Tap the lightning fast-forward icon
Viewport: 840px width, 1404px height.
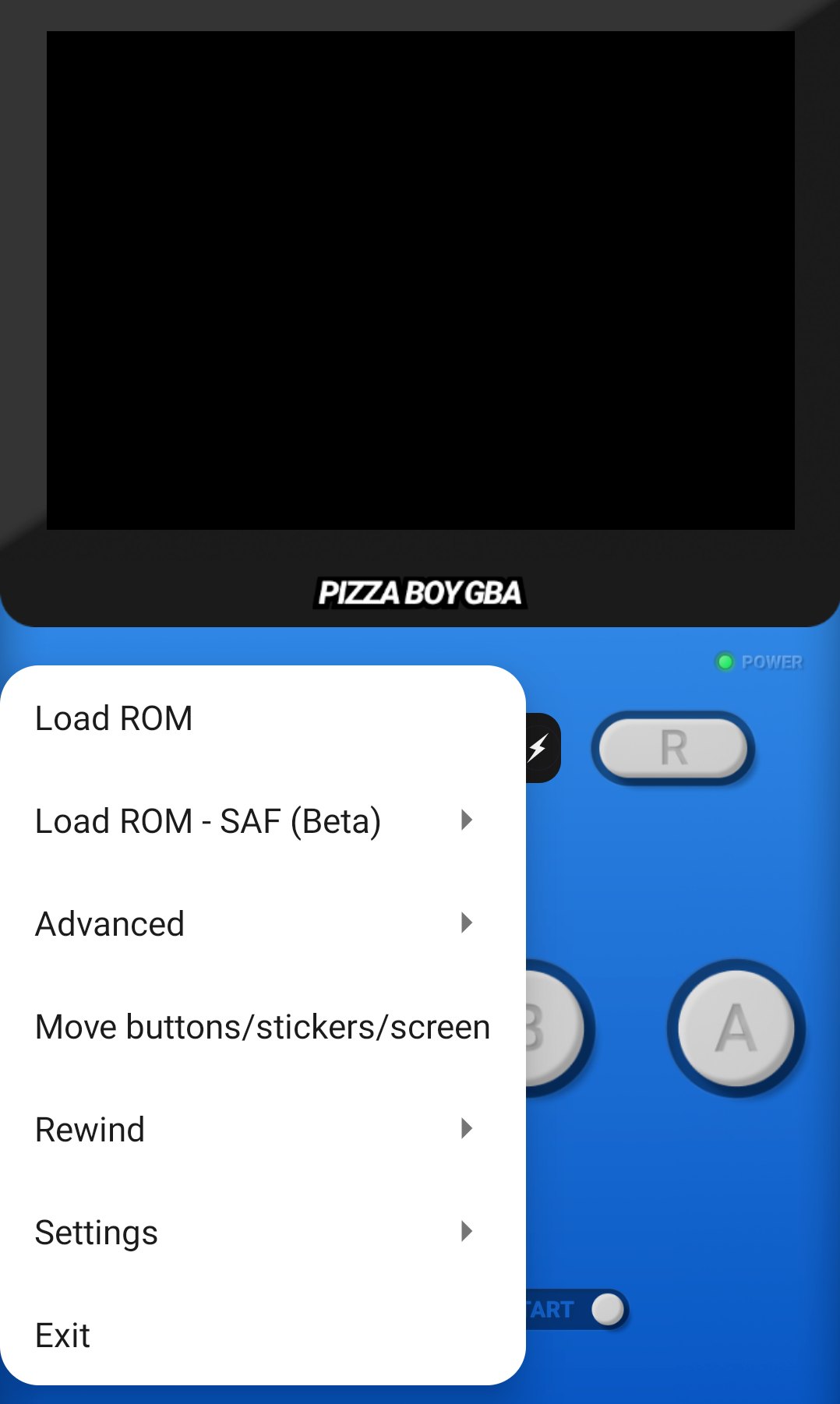542,748
